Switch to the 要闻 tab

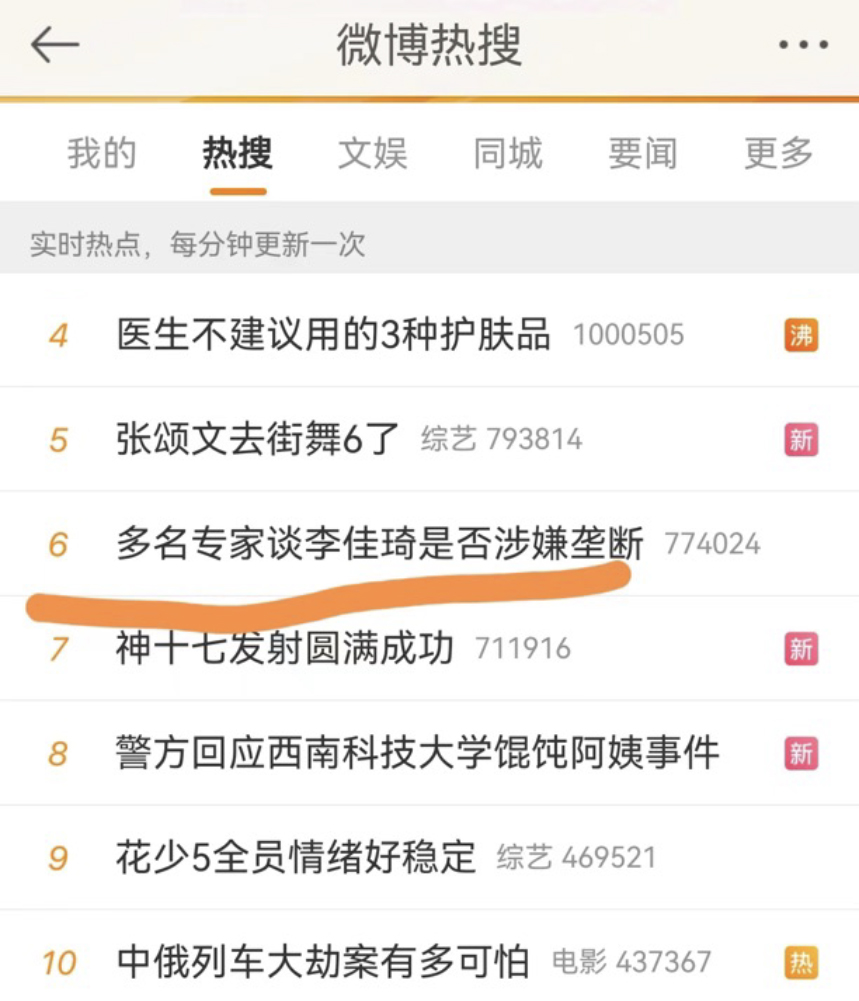coord(643,153)
